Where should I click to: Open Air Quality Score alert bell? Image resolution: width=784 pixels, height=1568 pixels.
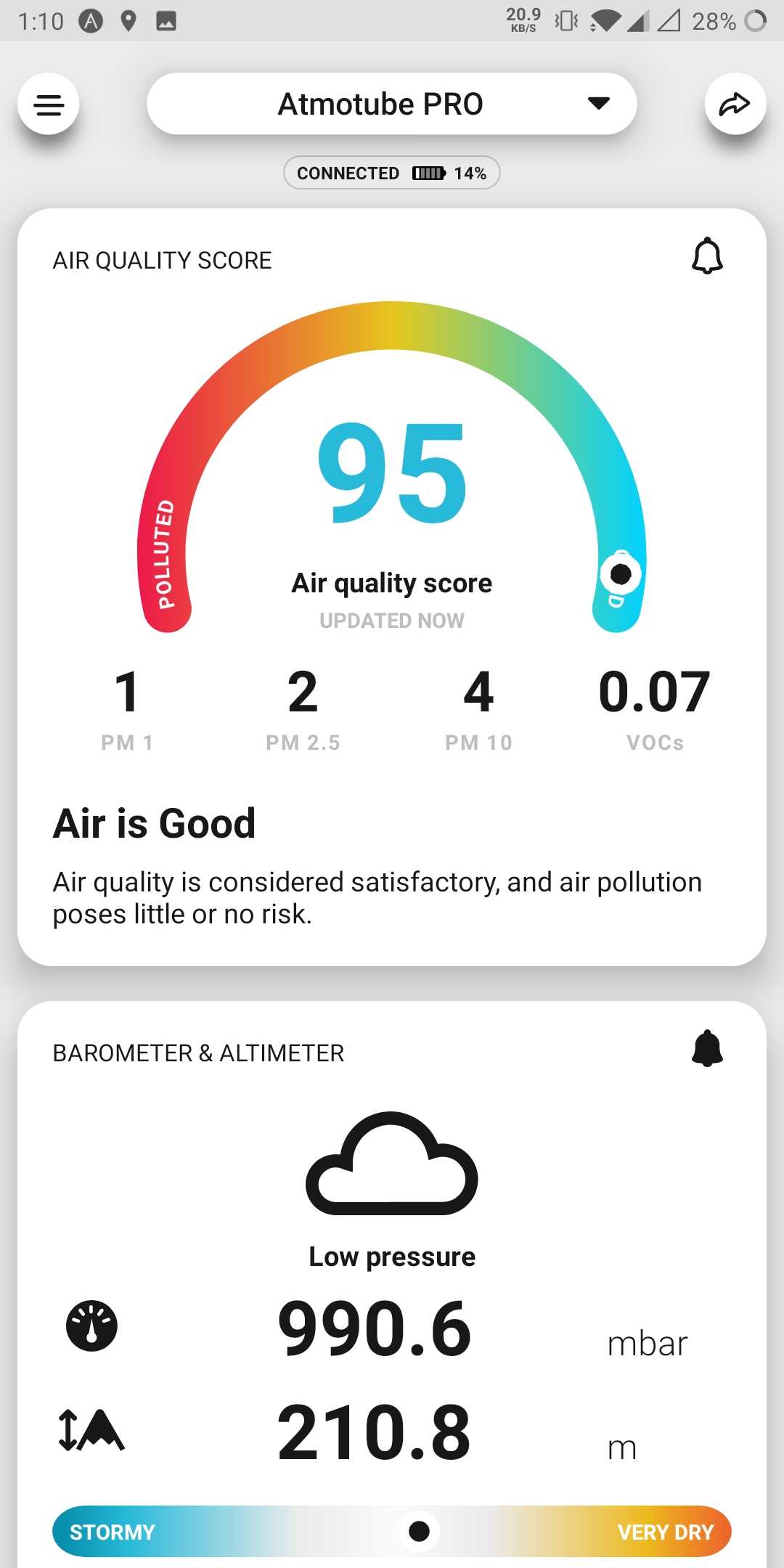(707, 257)
